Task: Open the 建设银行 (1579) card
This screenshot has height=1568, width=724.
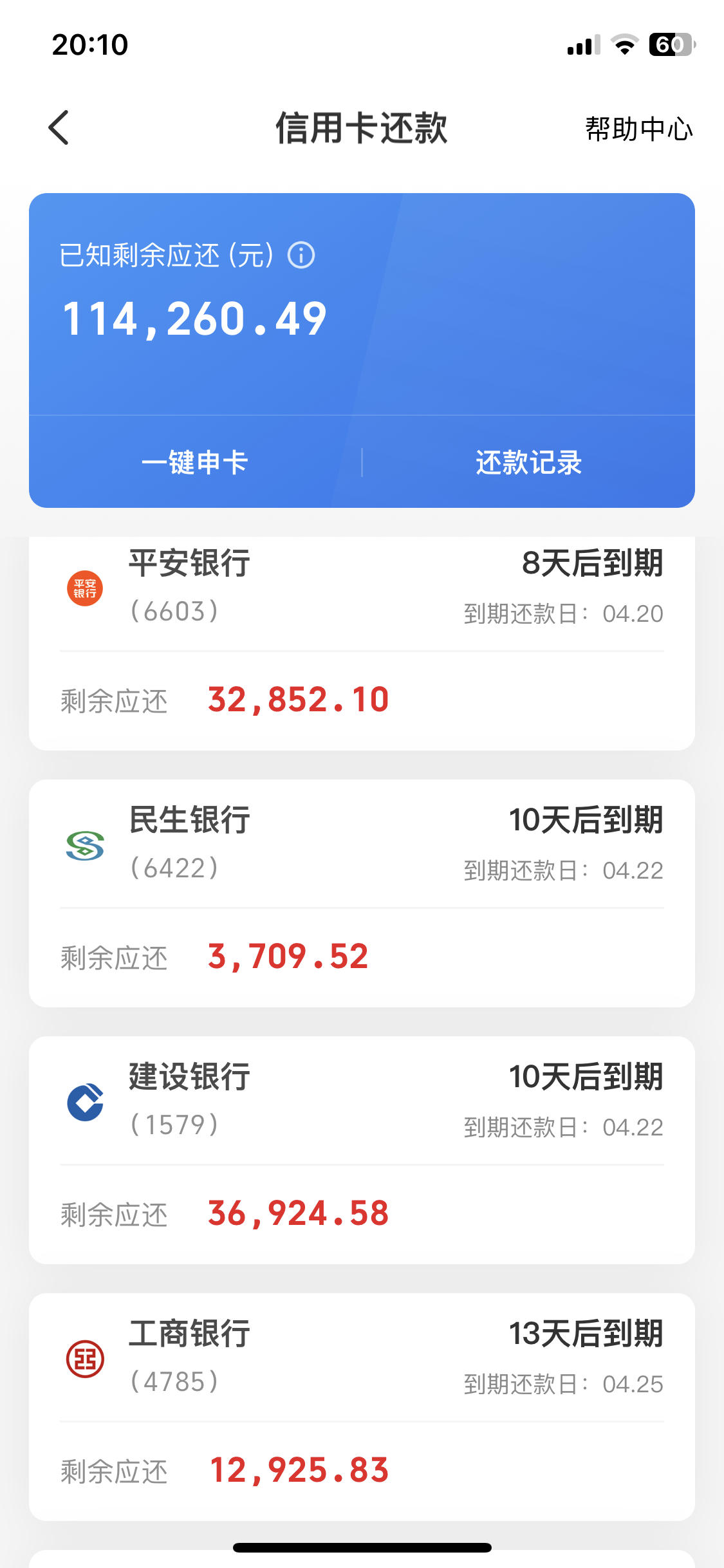Action: click(362, 1150)
